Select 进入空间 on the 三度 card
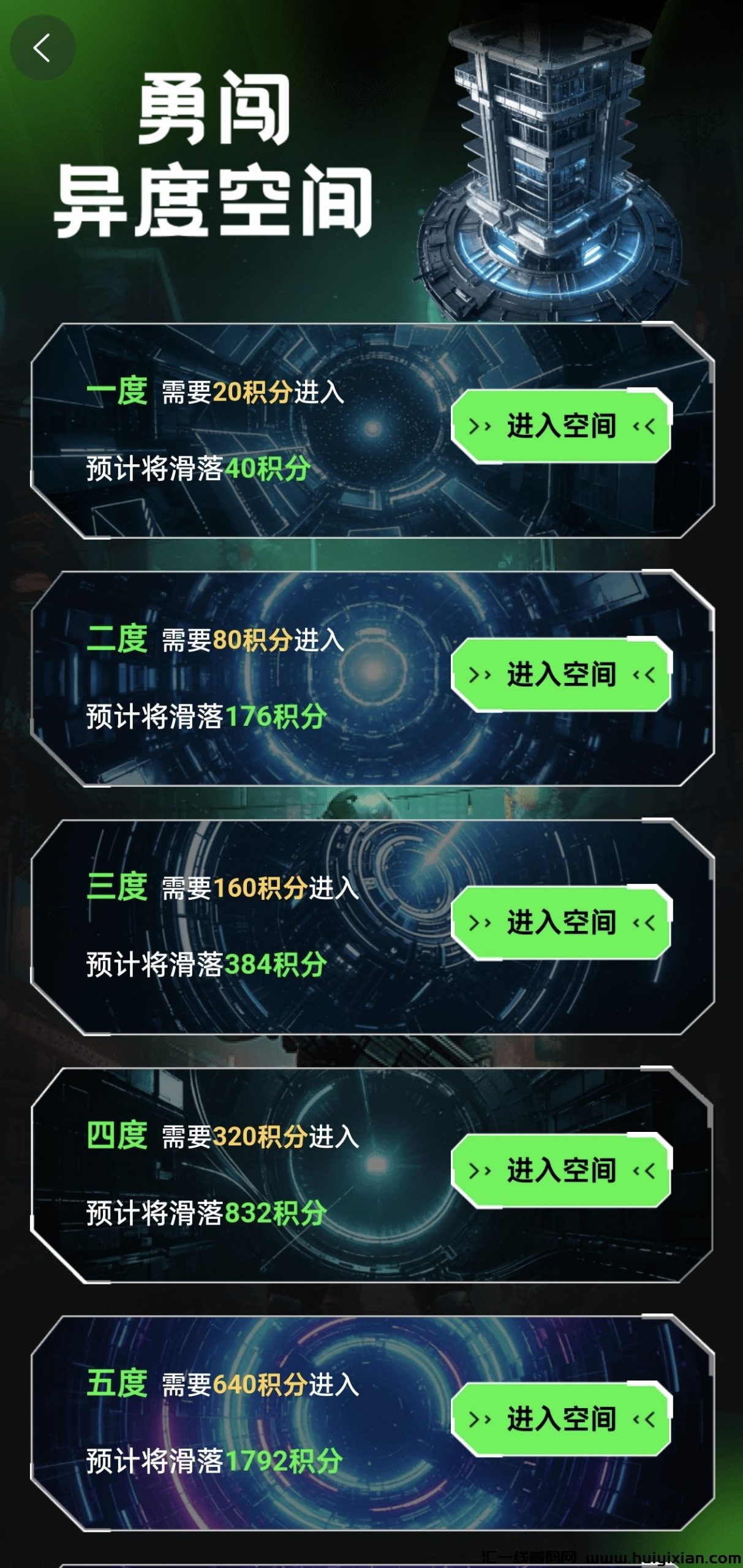 pos(561,922)
